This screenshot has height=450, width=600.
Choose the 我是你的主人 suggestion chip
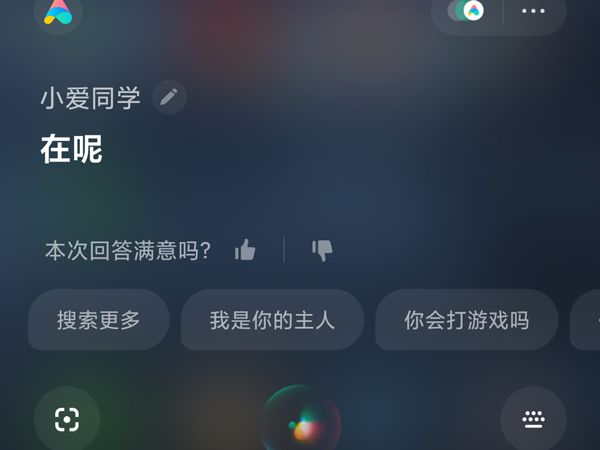coord(272,320)
